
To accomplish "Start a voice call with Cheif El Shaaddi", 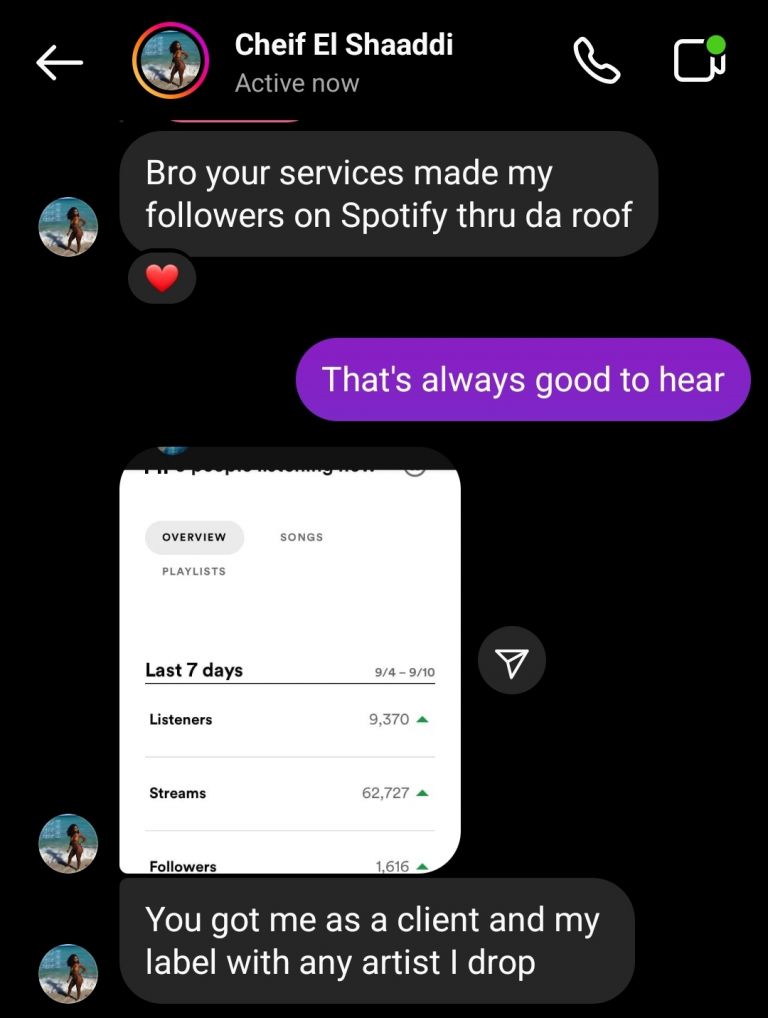I will [x=597, y=60].
